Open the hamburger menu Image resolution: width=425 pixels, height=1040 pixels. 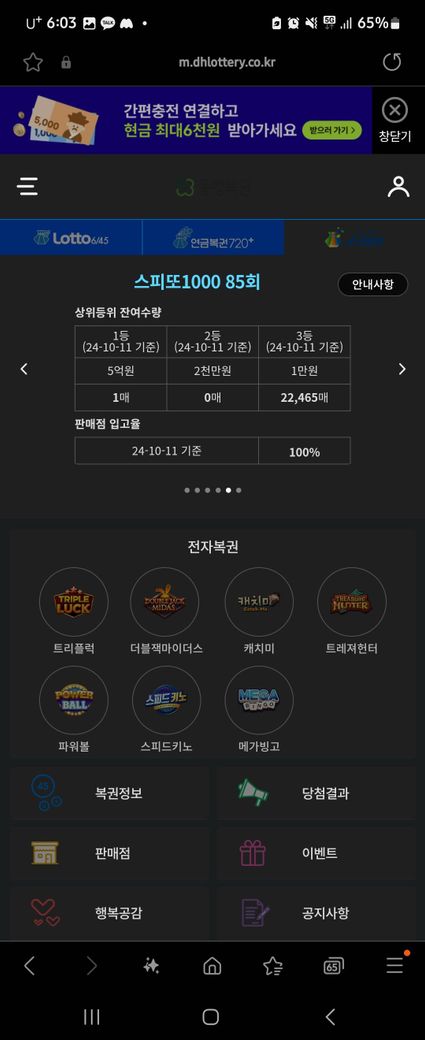27,186
